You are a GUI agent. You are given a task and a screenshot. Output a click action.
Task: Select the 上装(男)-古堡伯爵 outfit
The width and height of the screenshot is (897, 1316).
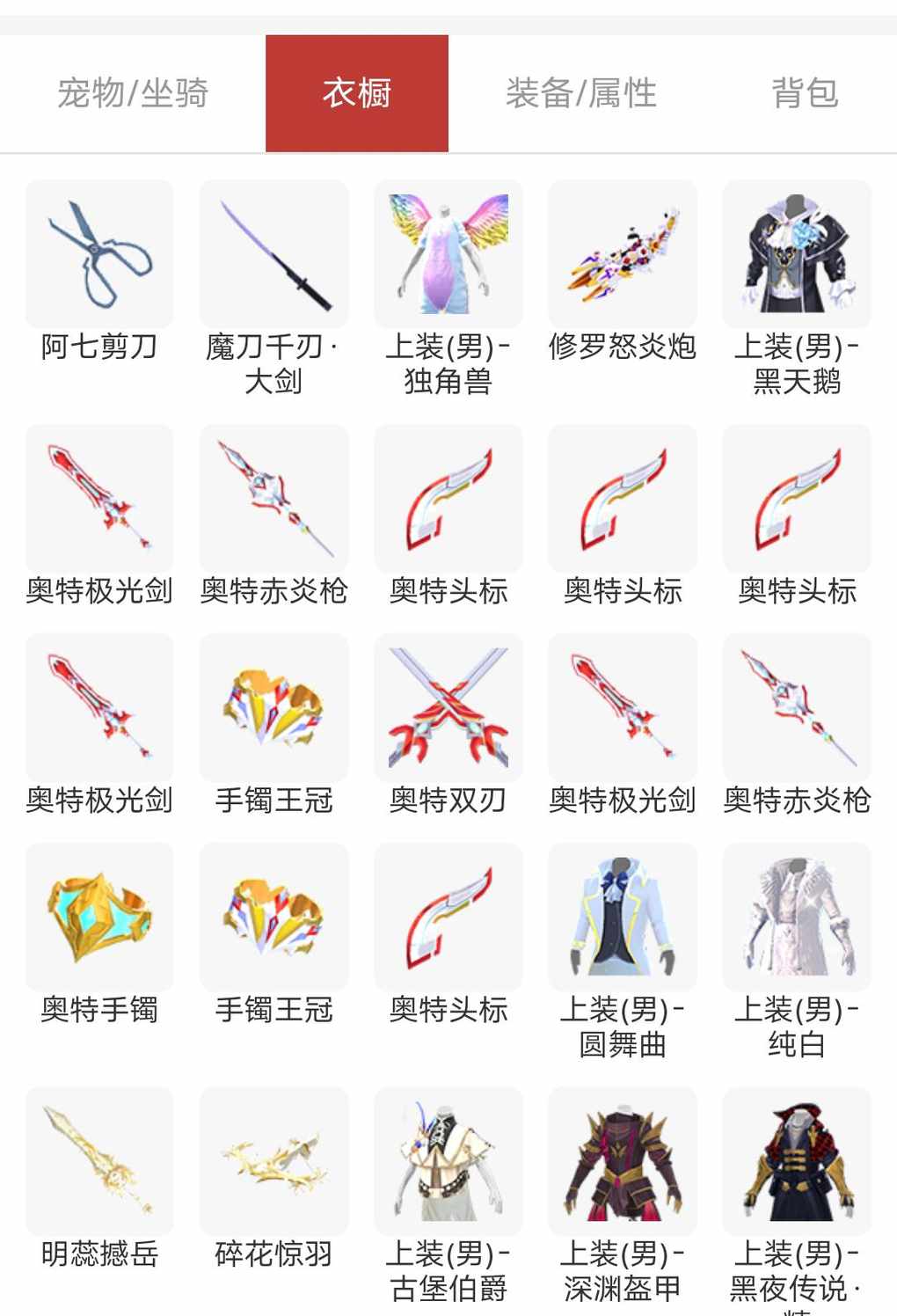[x=448, y=1161]
